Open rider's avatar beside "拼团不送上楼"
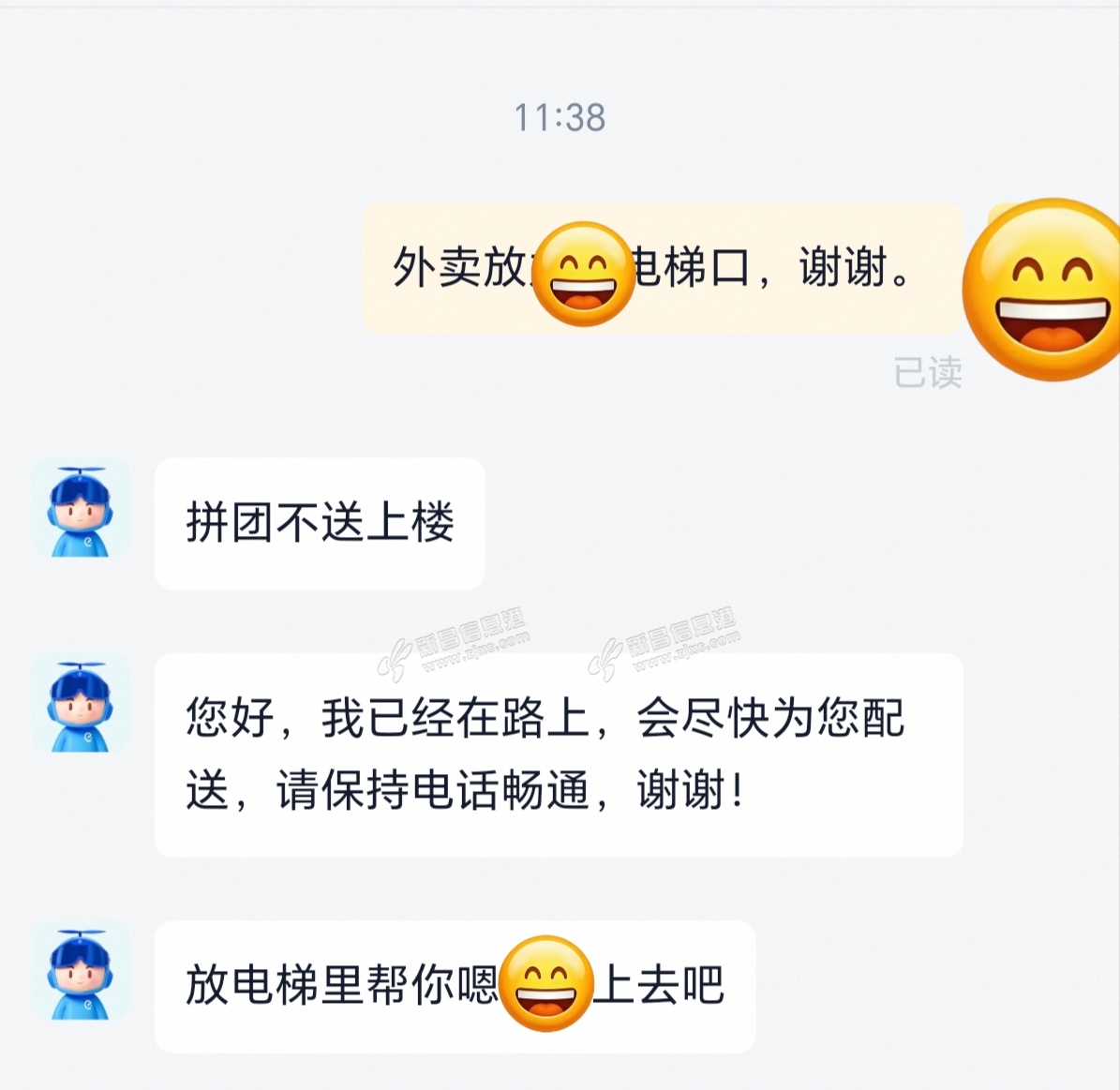1120x1090 pixels. [81, 509]
